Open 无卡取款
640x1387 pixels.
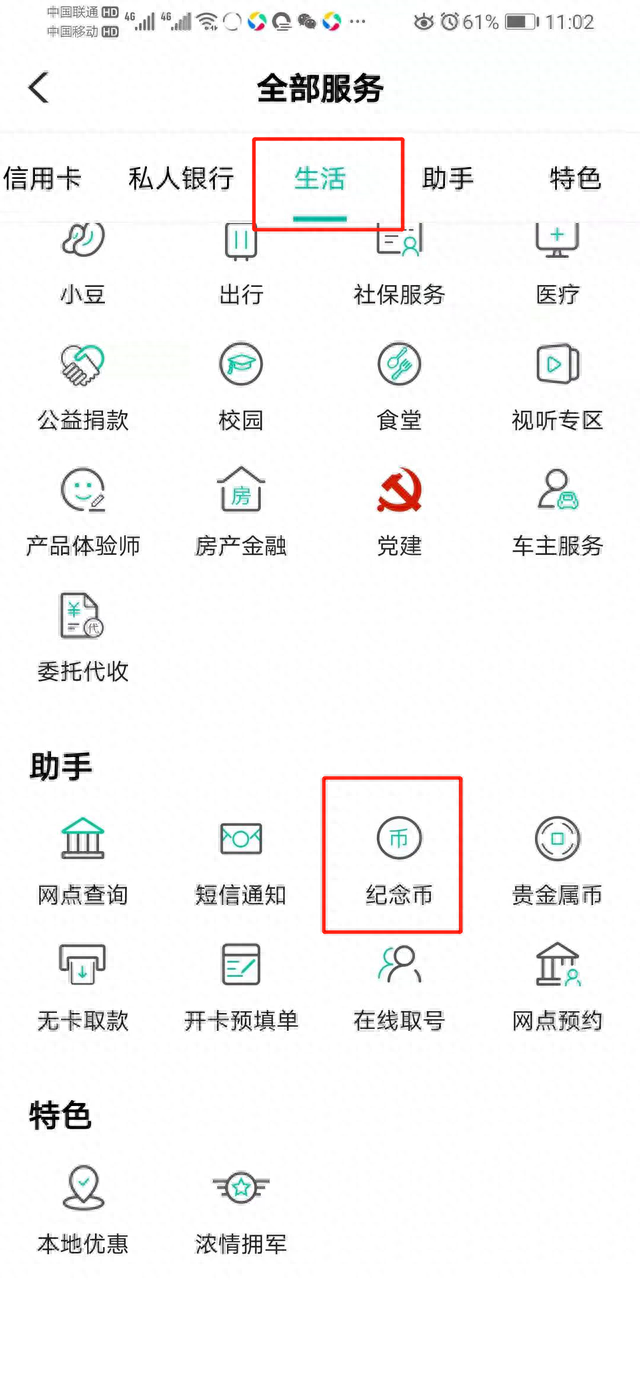pos(83,987)
